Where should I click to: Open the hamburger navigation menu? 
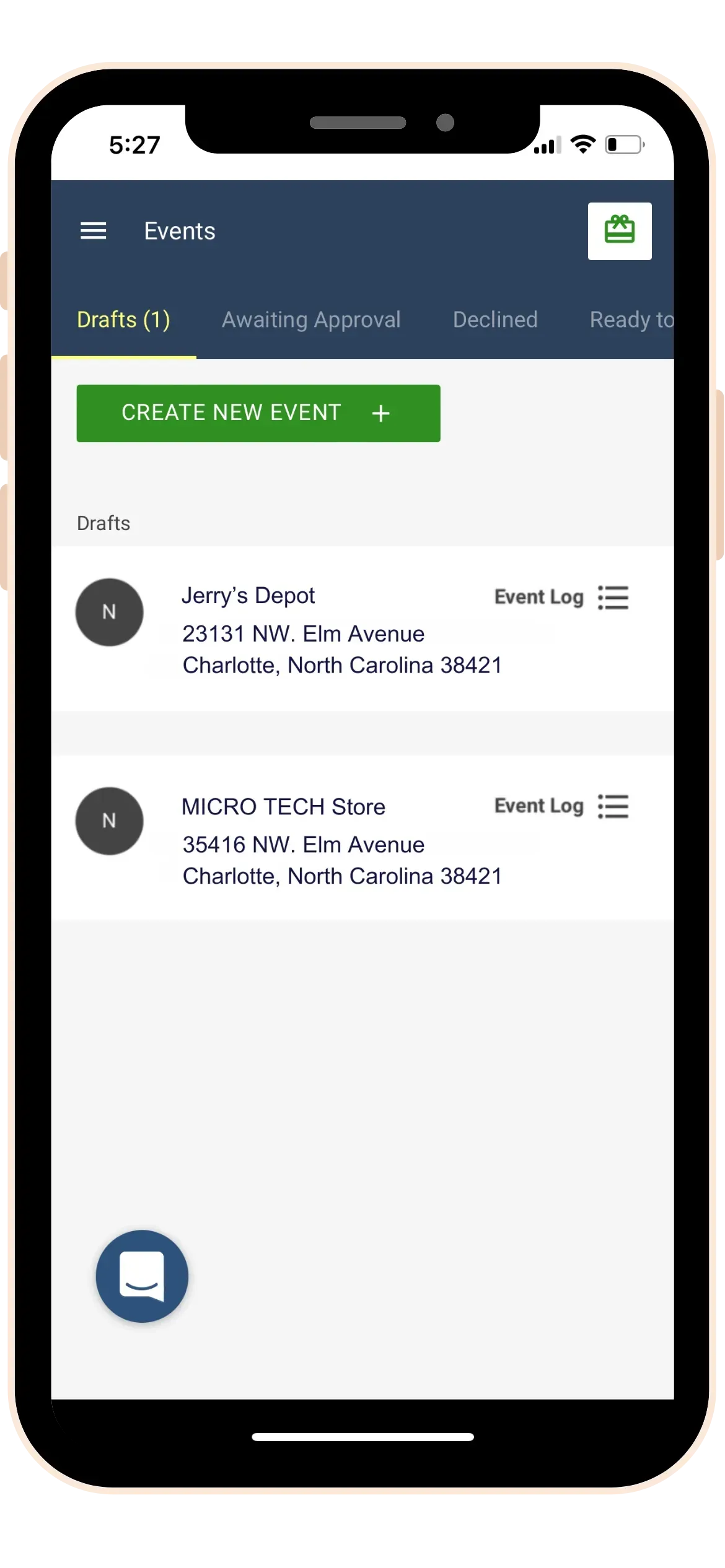pyautogui.click(x=93, y=231)
